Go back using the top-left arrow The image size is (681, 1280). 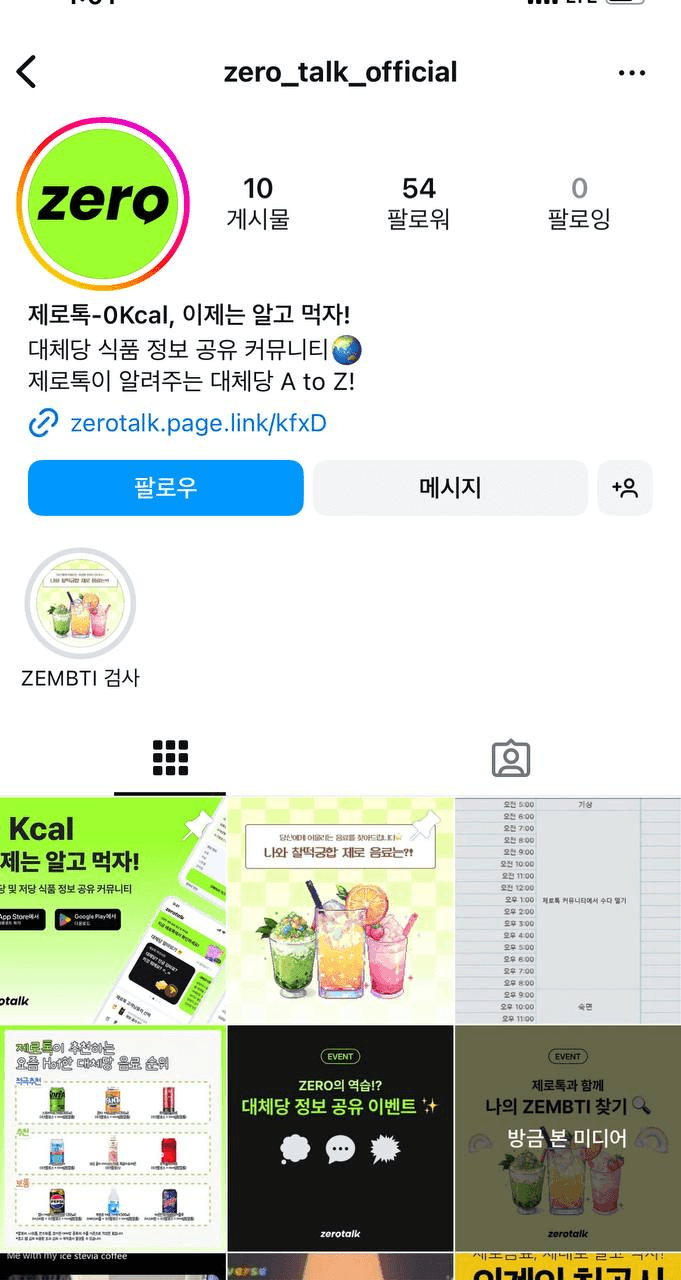click(27, 72)
